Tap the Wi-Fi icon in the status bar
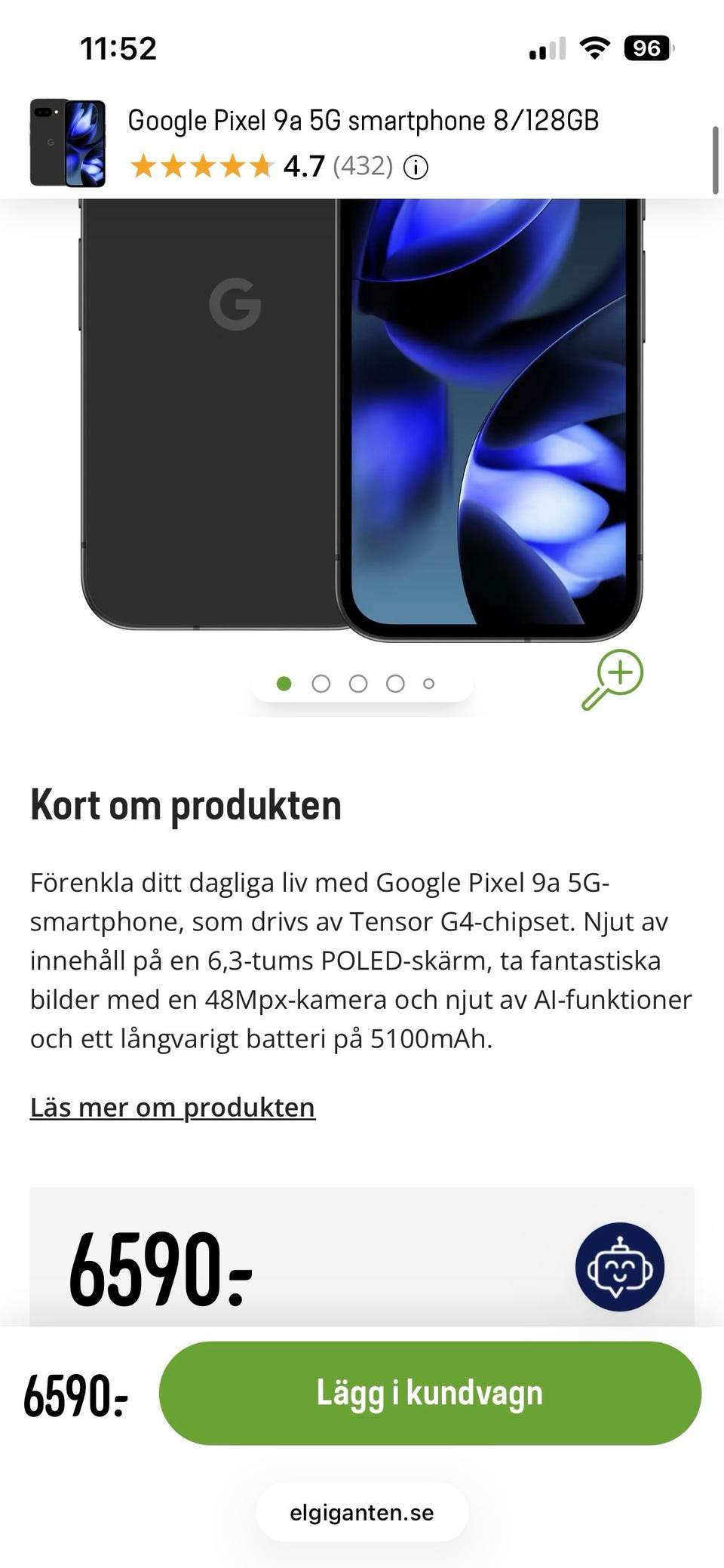Image resolution: width=724 pixels, height=1568 pixels. point(593,48)
